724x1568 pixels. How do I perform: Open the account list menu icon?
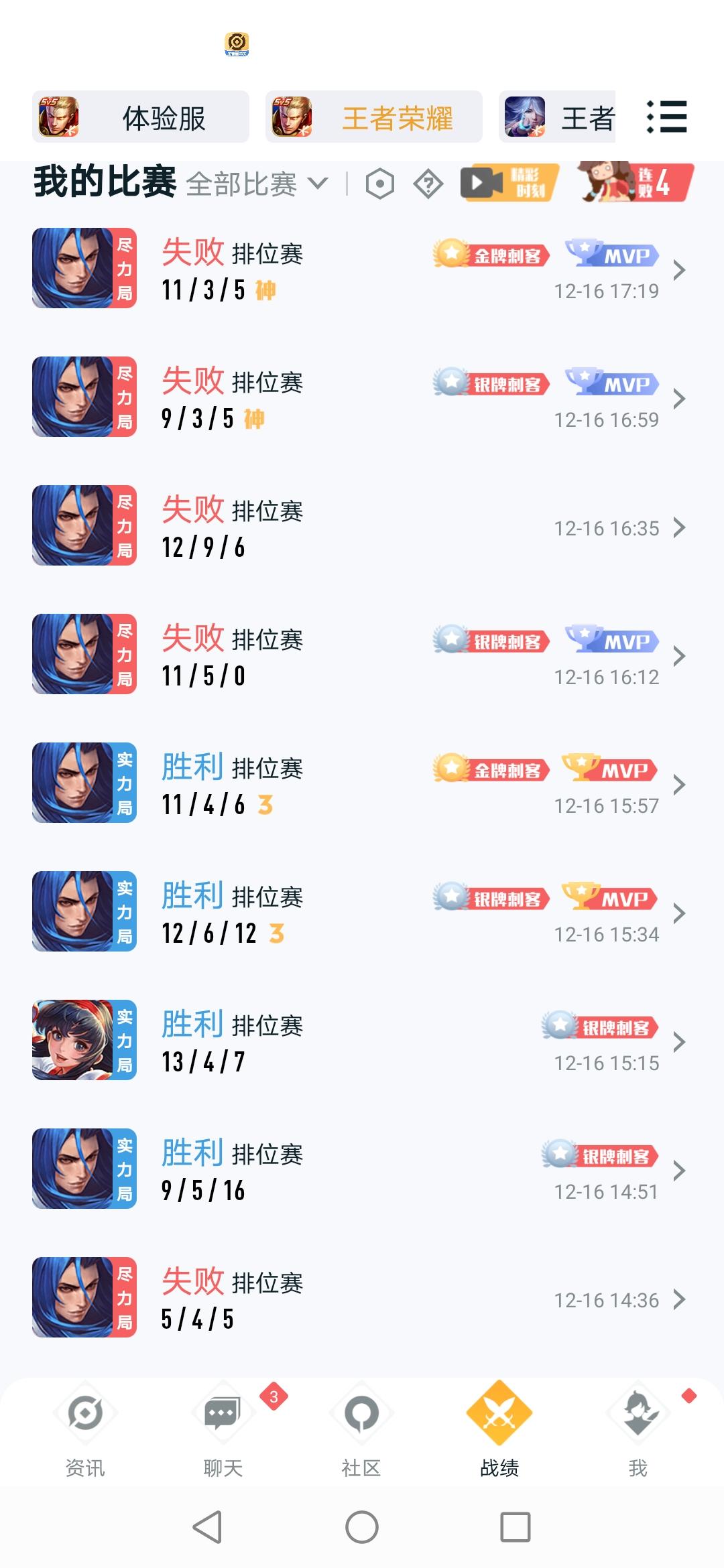[668, 117]
